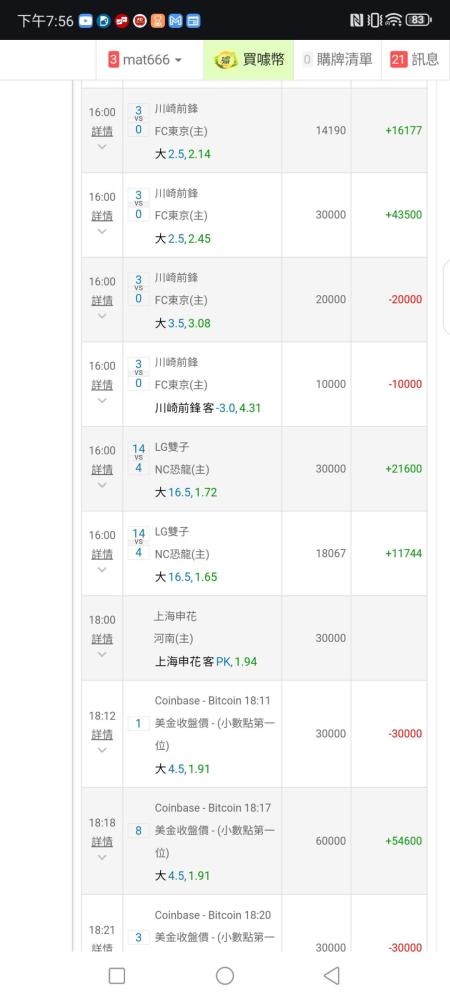Open the 買嘴幣 coin purchase page
This screenshot has width=450, height=1000.
(249, 60)
